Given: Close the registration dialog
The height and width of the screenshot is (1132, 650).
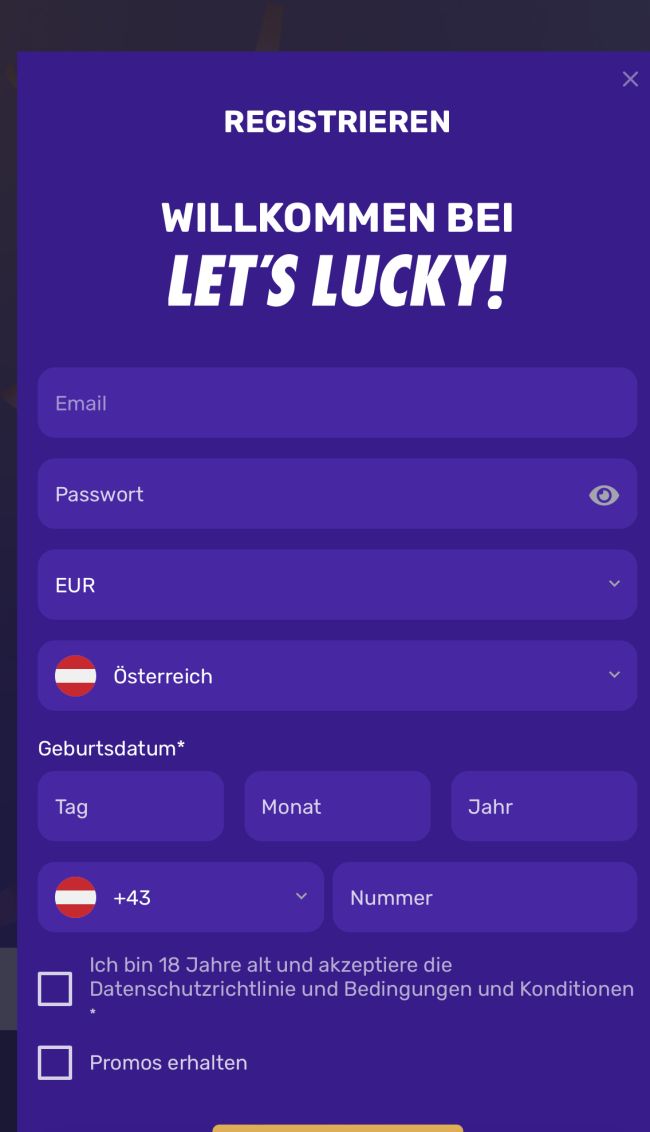Looking at the screenshot, I should 630,79.
